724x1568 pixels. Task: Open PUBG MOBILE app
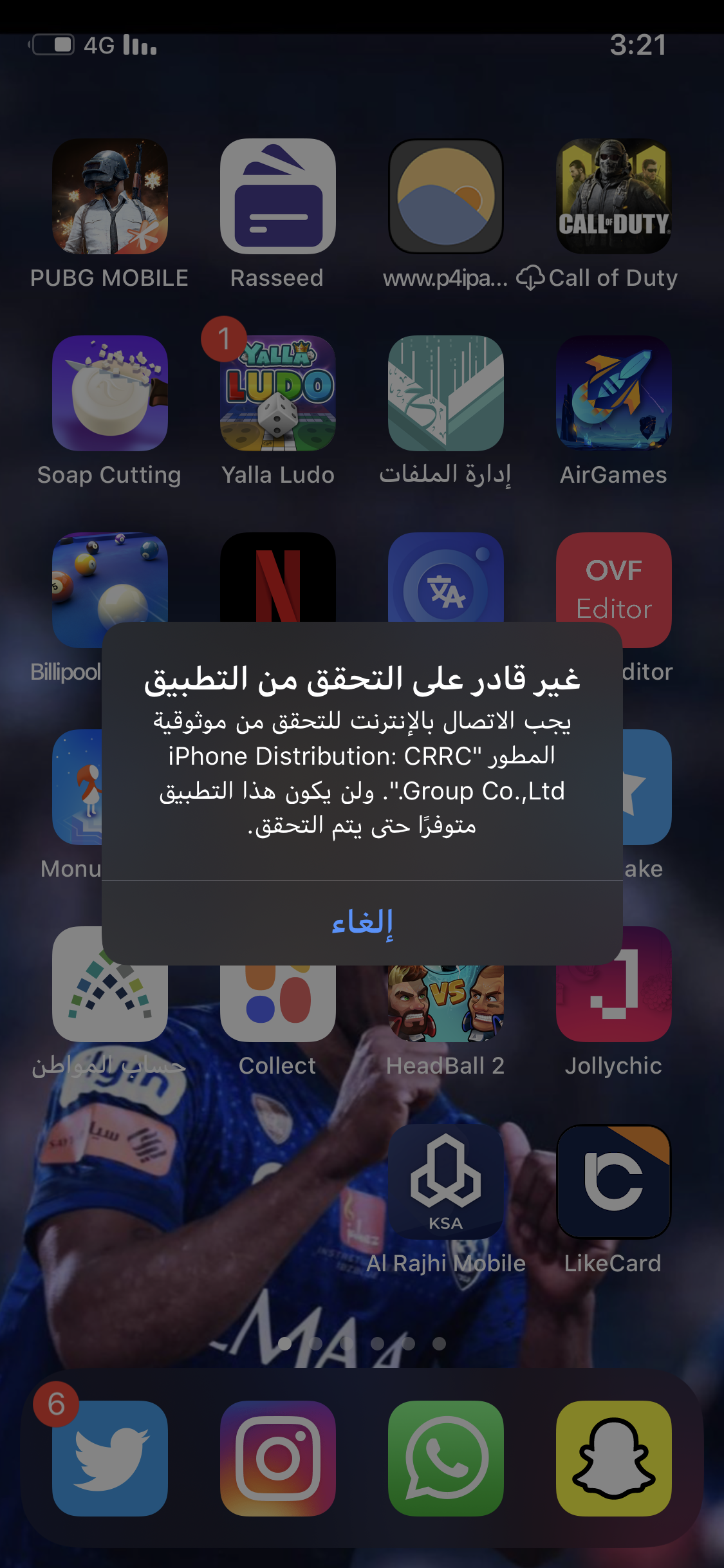click(110, 196)
